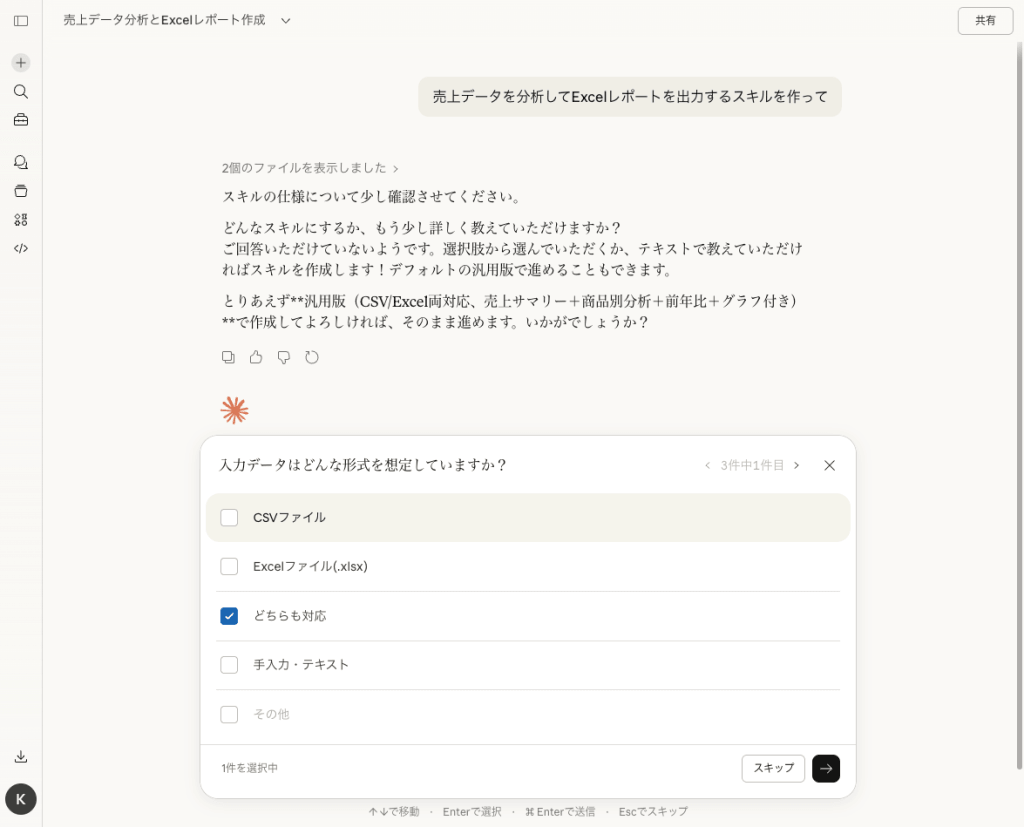
Task: Check the 手入力・テキスト option
Action: point(229,664)
